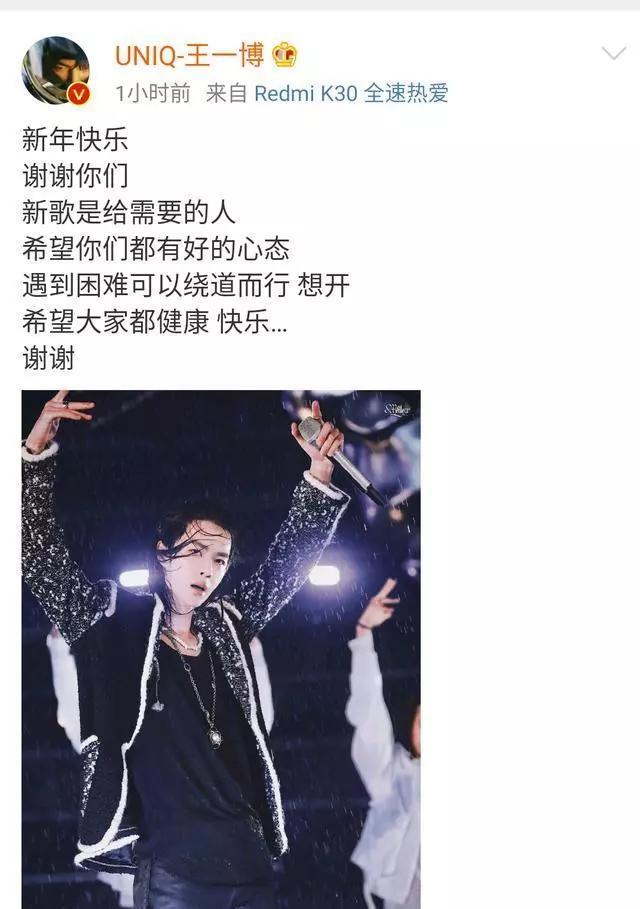
Task: Open the UNIQ-王一博 username link
Action: tap(189, 55)
